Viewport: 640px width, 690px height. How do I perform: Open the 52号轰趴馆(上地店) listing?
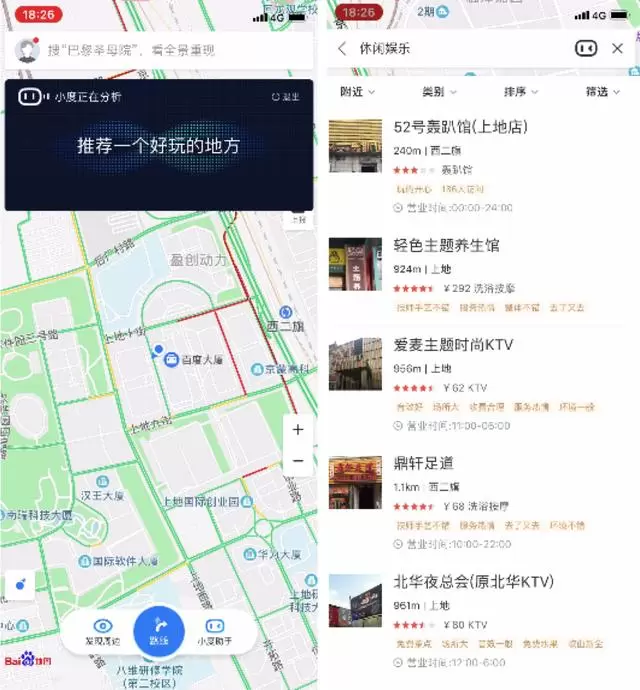461,127
